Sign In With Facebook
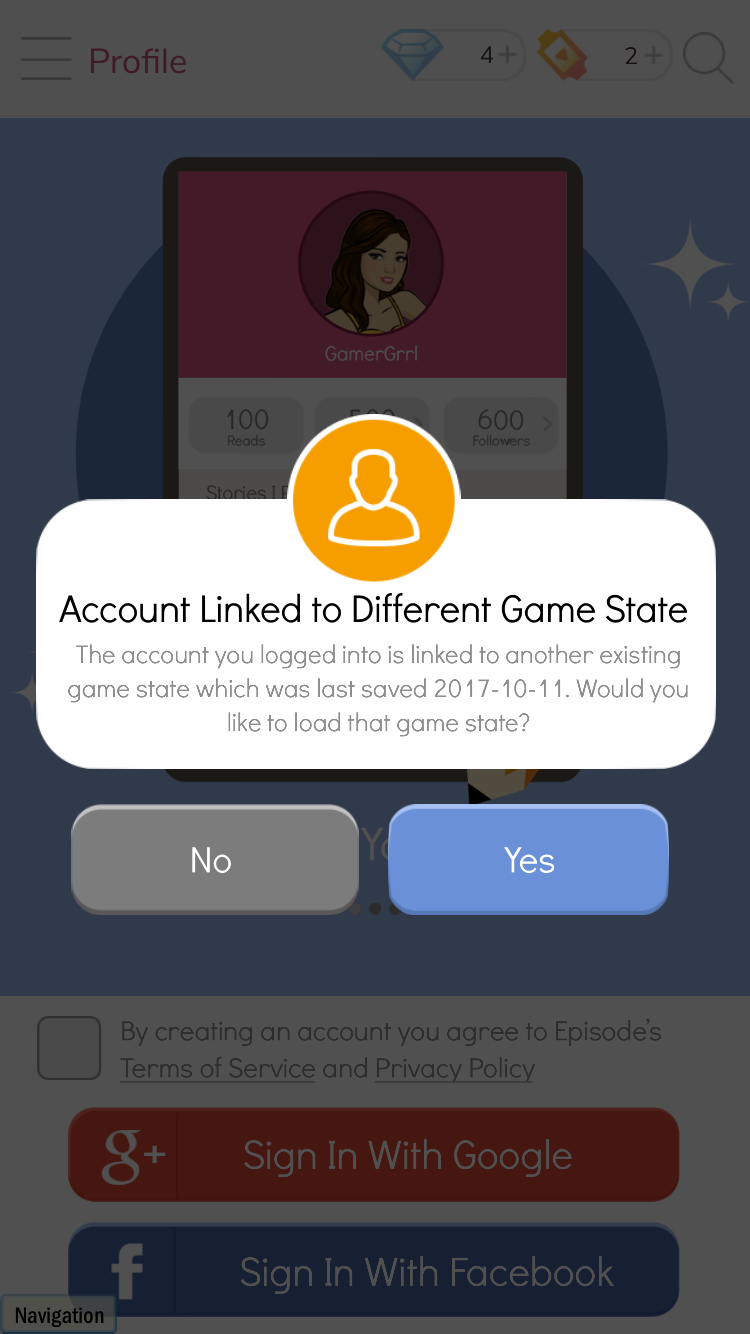The image size is (750, 1334). click(374, 1271)
